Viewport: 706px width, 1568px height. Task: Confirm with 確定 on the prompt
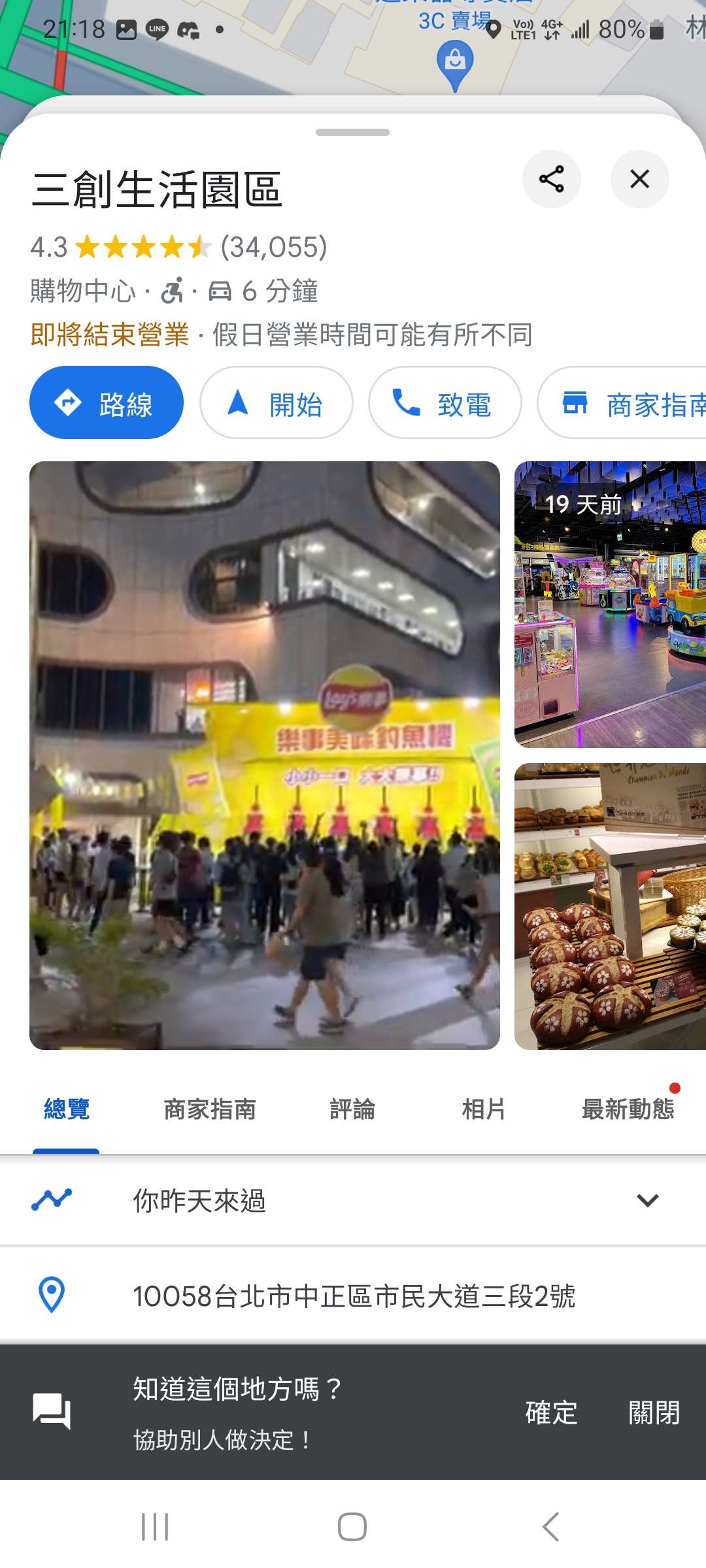pos(551,1413)
